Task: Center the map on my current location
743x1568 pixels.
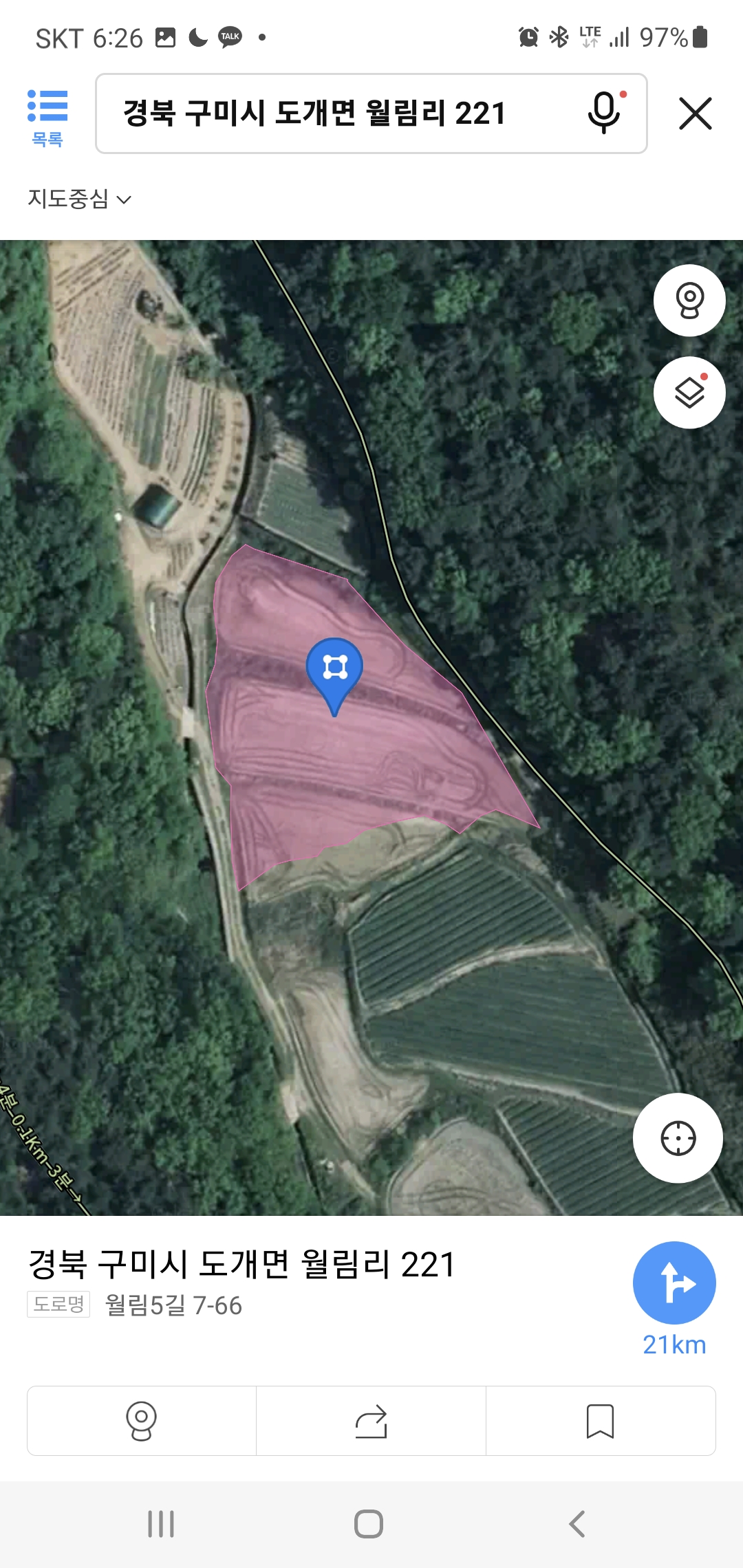Action: pos(678,1138)
